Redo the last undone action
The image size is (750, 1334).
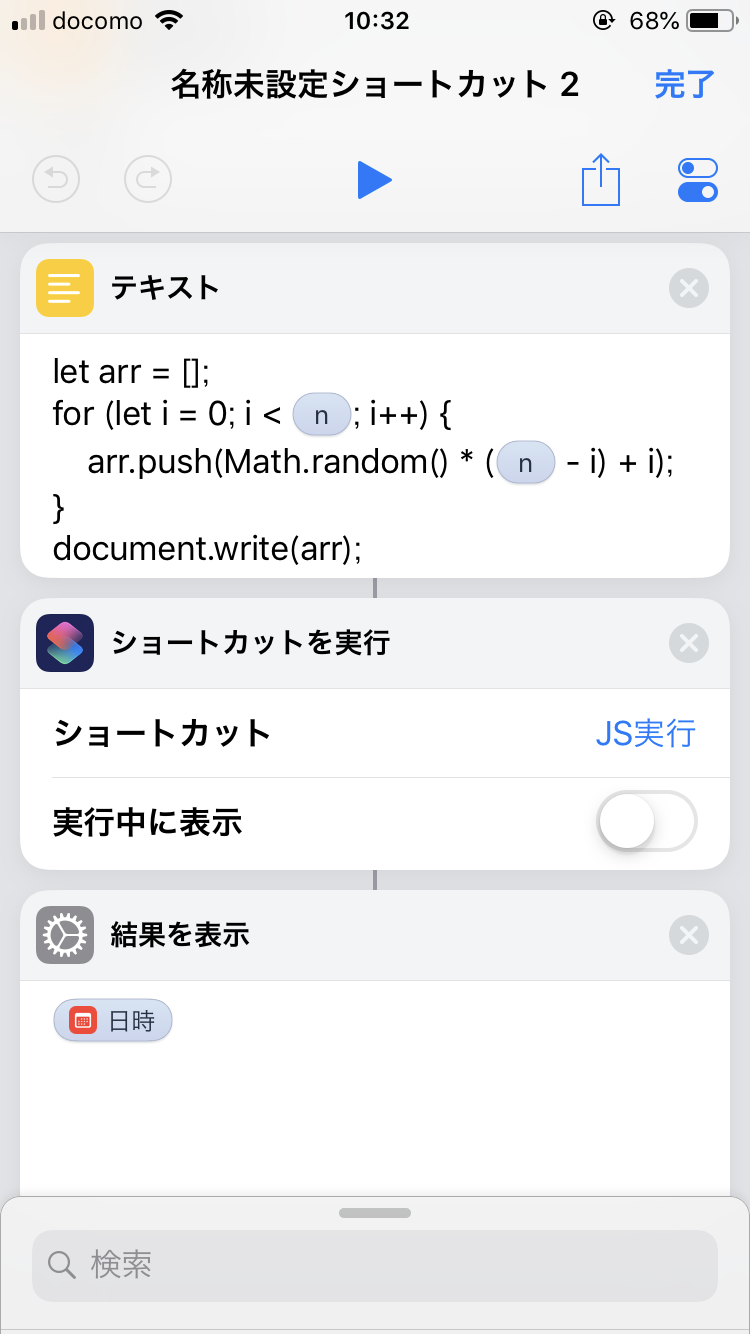click(x=148, y=180)
